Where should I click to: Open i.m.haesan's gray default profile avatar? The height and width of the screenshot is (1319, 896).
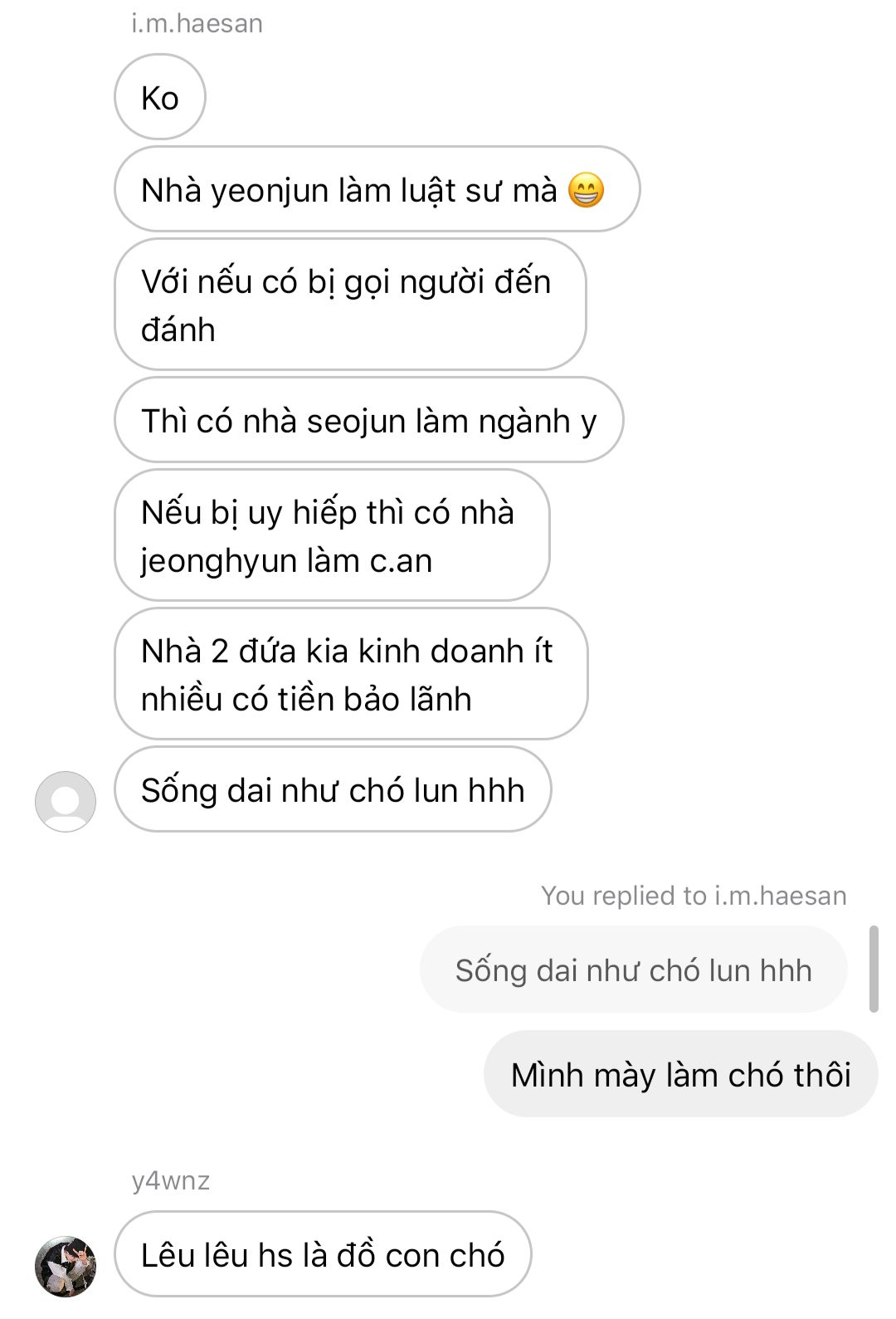click(x=66, y=801)
